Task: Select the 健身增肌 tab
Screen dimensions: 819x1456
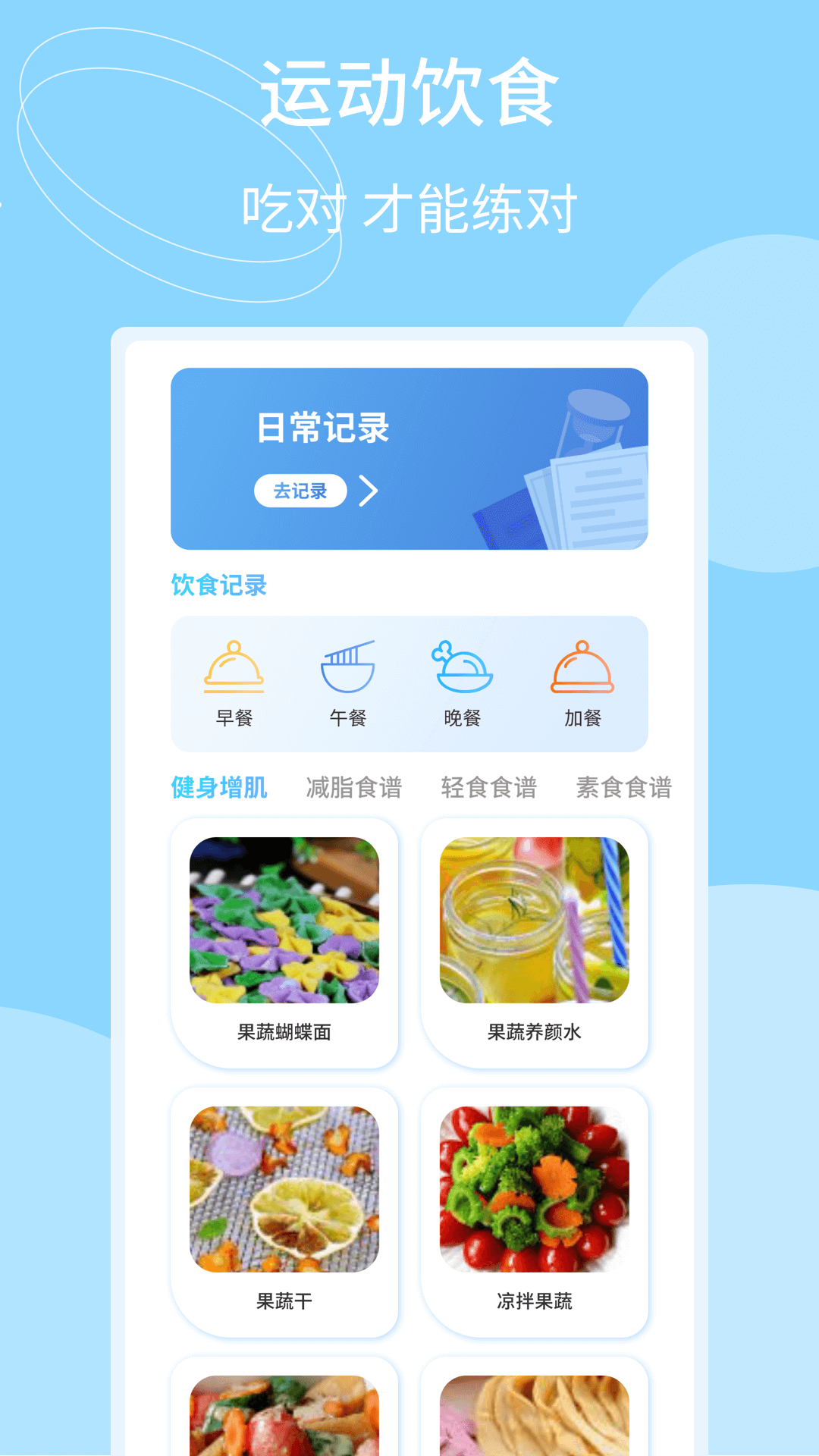Action: pyautogui.click(x=220, y=789)
